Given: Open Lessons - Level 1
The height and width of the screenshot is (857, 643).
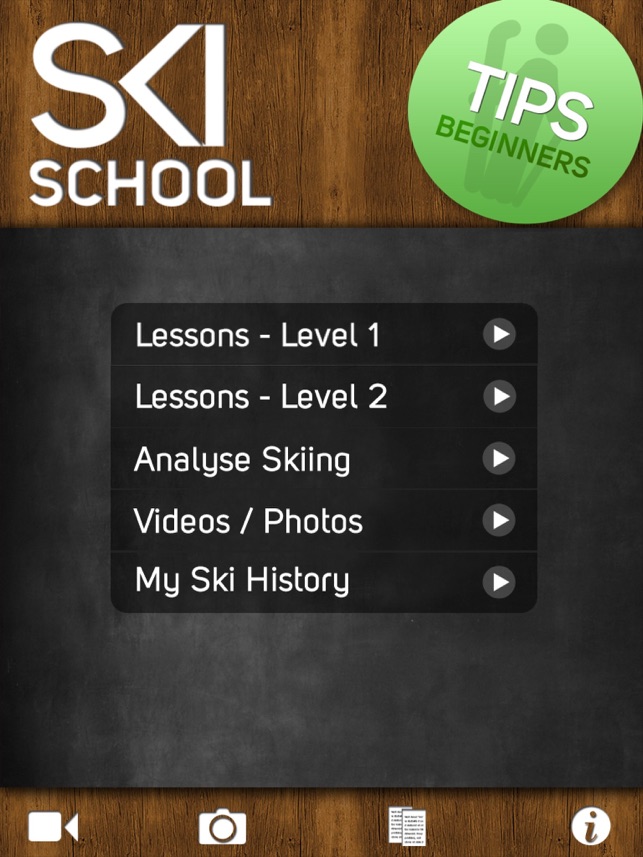Looking at the screenshot, I should [323, 335].
